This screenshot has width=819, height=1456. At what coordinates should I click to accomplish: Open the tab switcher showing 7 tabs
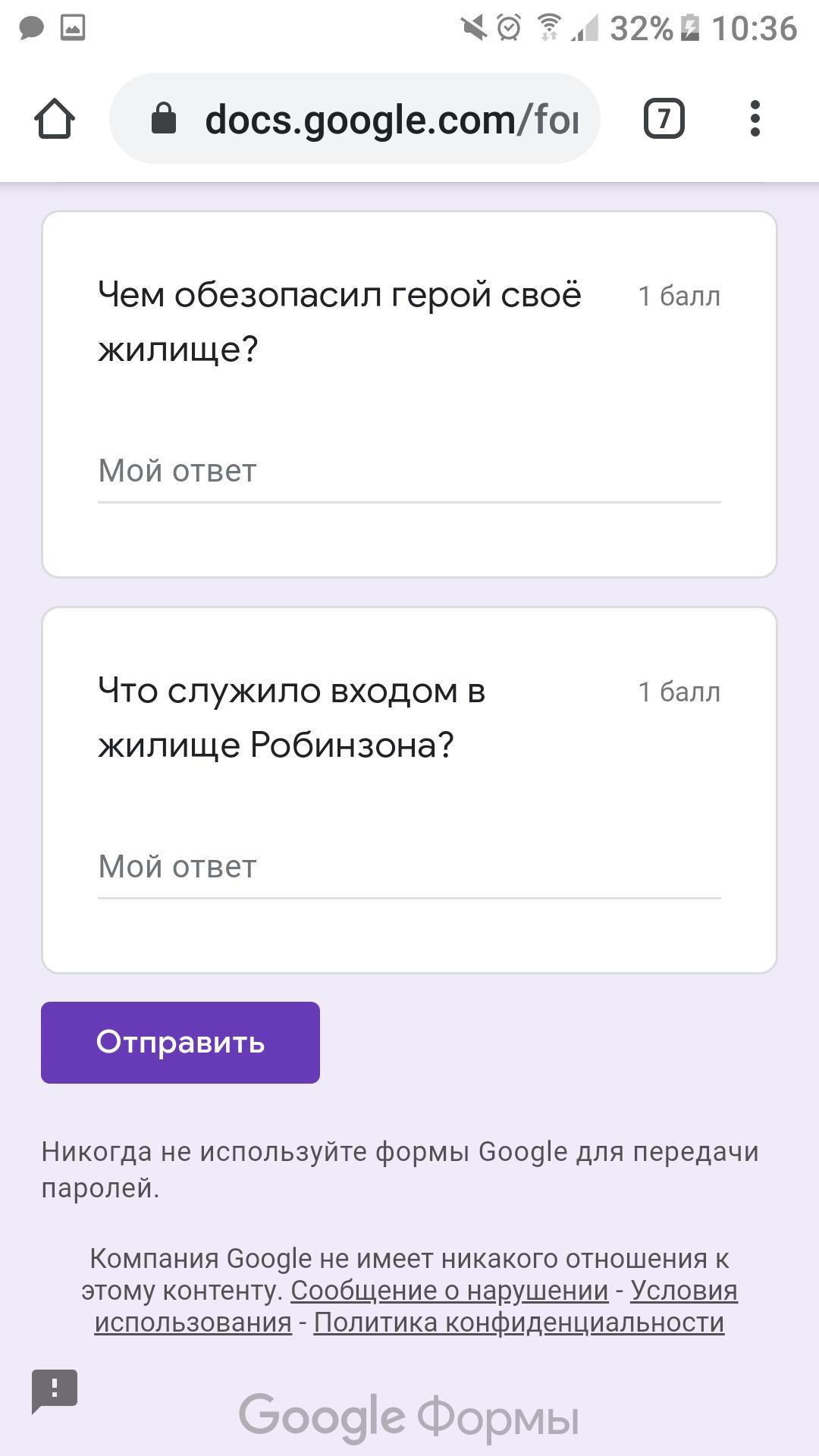(664, 119)
